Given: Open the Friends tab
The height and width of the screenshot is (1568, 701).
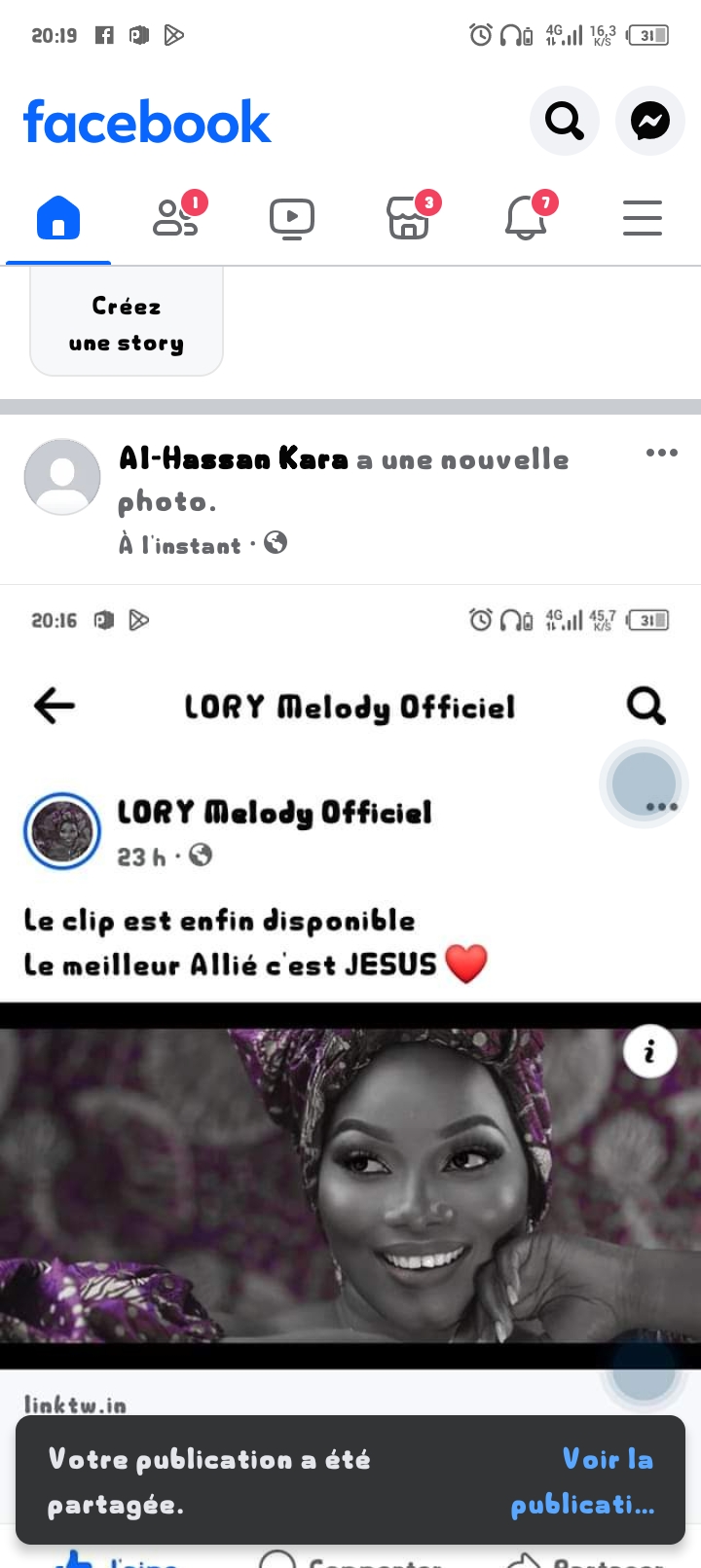Looking at the screenshot, I should (x=175, y=217).
